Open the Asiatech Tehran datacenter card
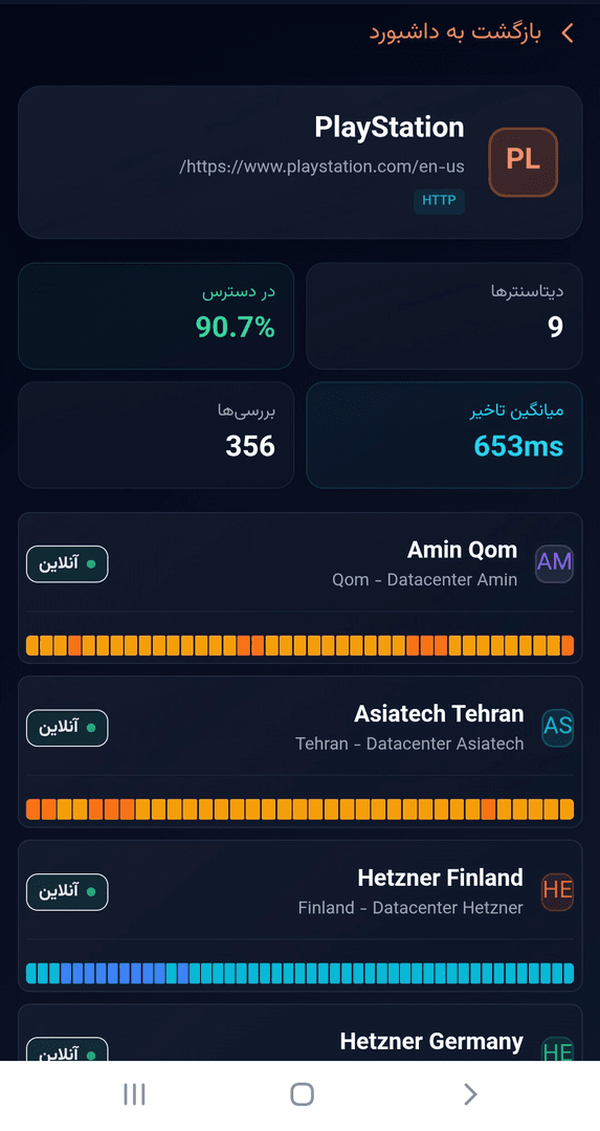The image size is (600, 1131). 300,752
